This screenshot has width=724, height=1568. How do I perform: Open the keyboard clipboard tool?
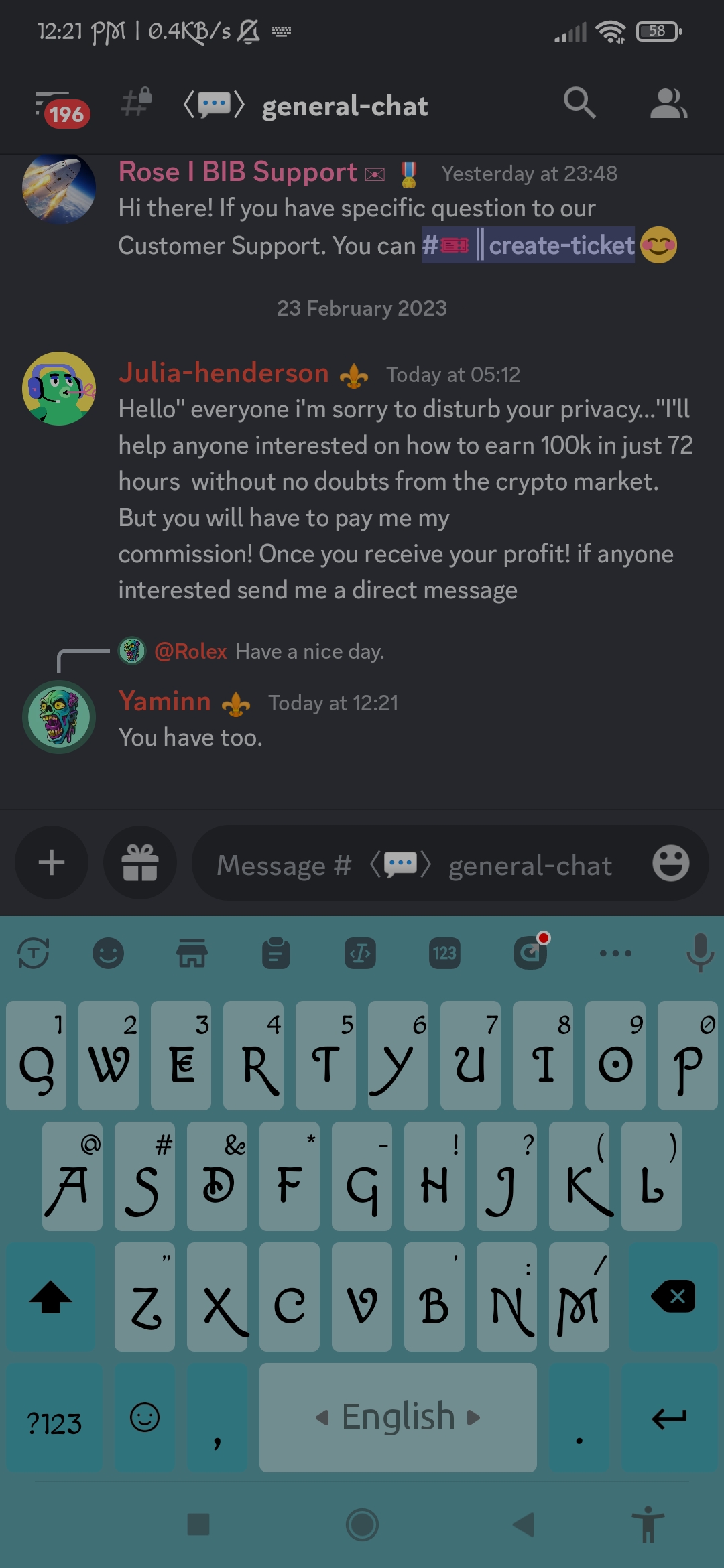[276, 953]
